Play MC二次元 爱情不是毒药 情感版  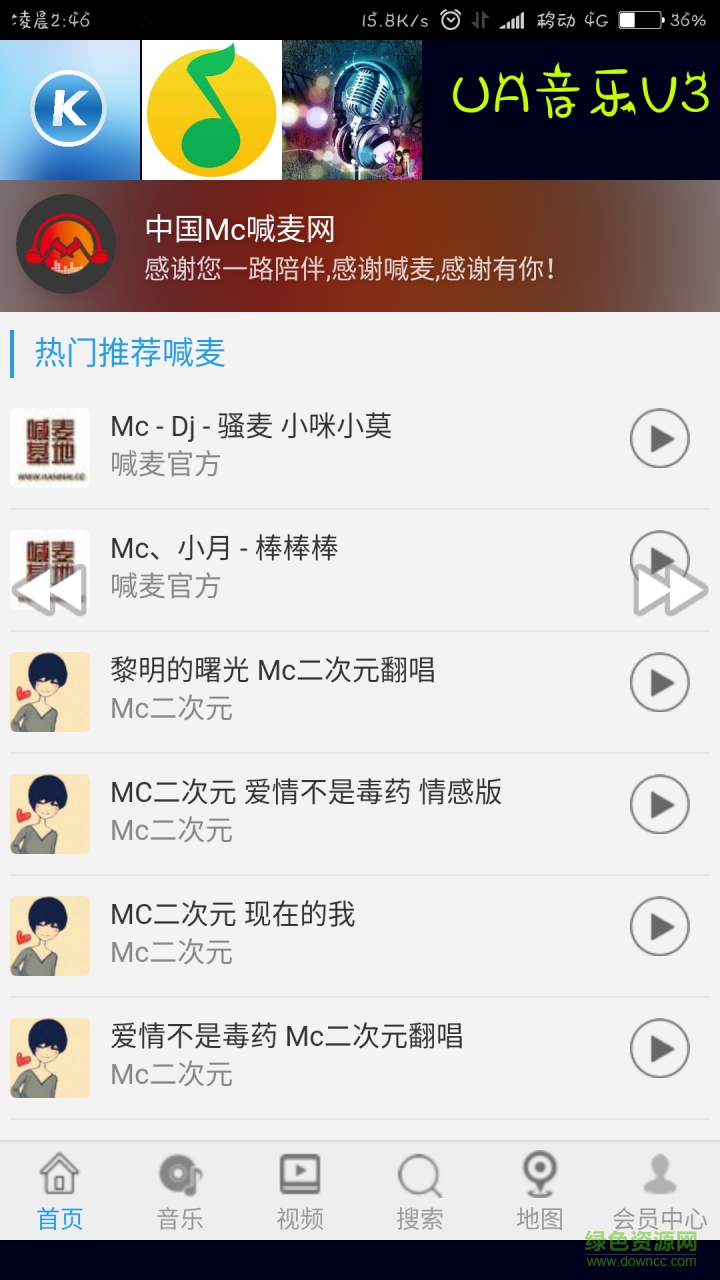coord(659,804)
